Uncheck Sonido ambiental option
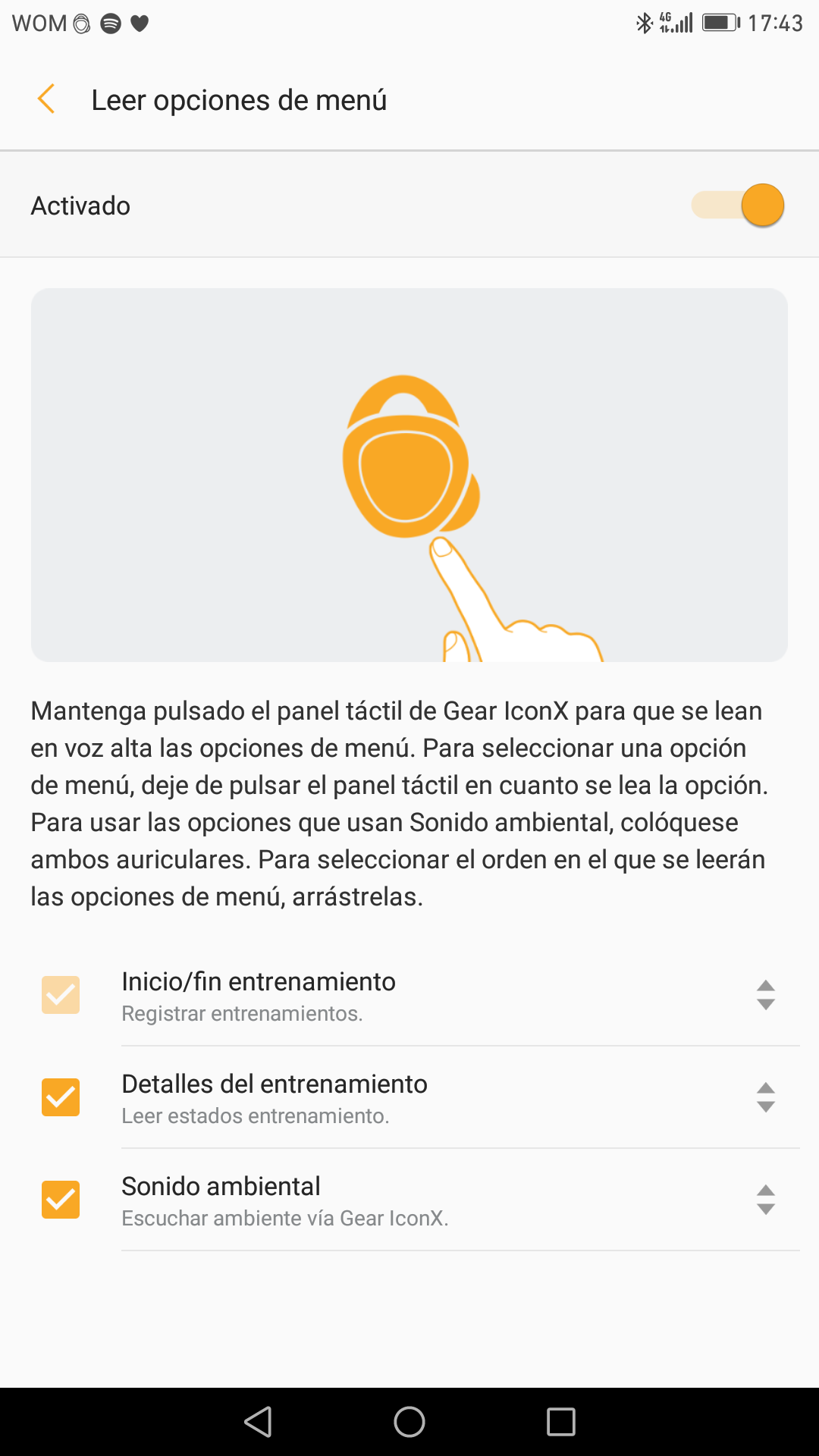 click(61, 1200)
